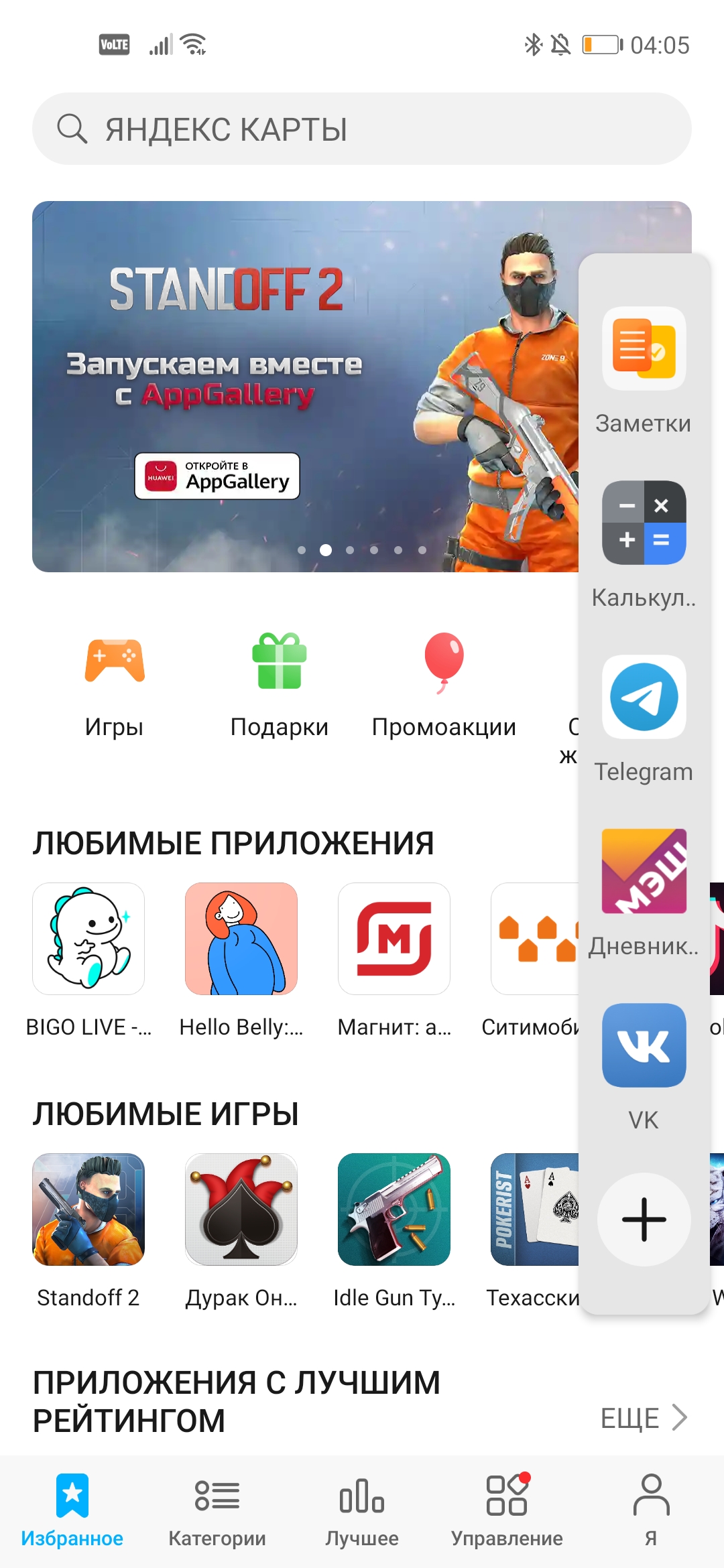
Task: Launch Дневник МЭШ from the side panel
Action: (x=644, y=871)
